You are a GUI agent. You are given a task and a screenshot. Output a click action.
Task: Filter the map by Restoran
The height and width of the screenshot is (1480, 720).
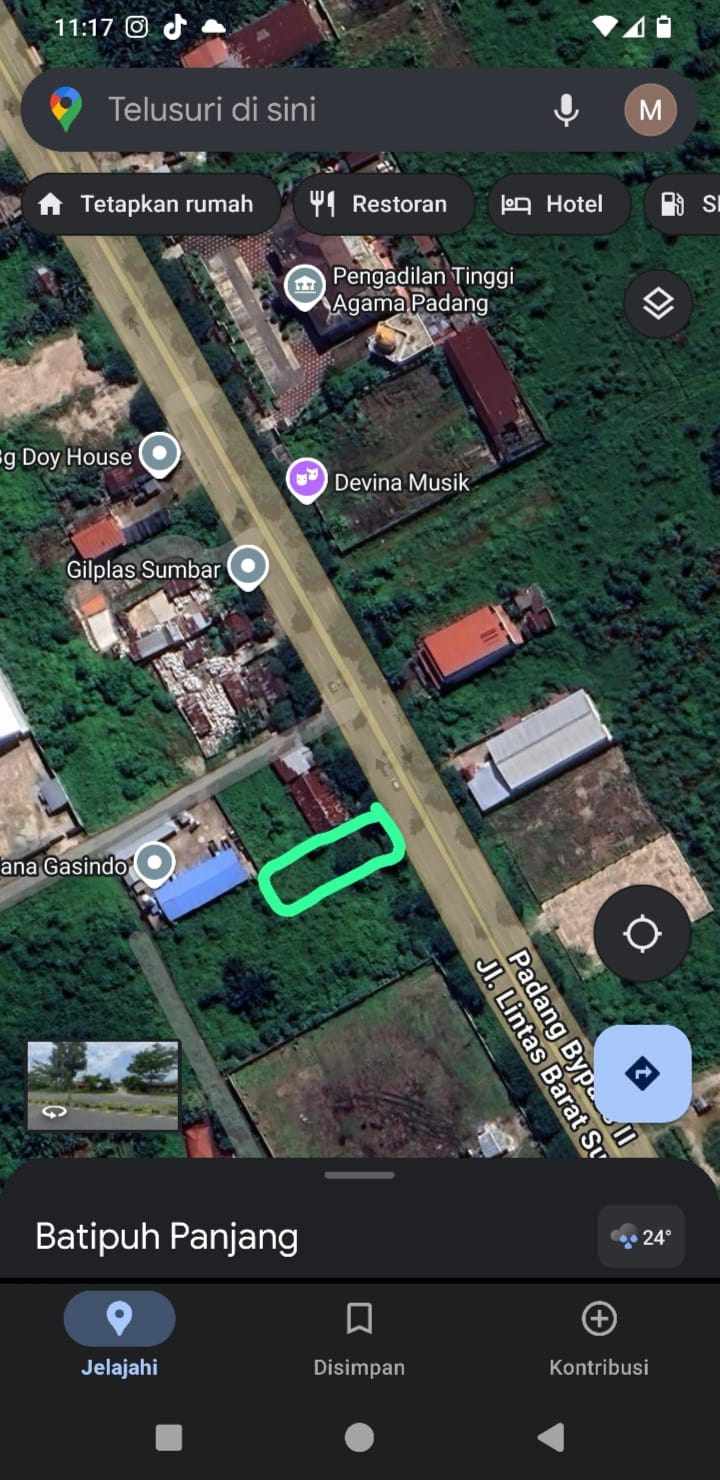click(x=381, y=204)
